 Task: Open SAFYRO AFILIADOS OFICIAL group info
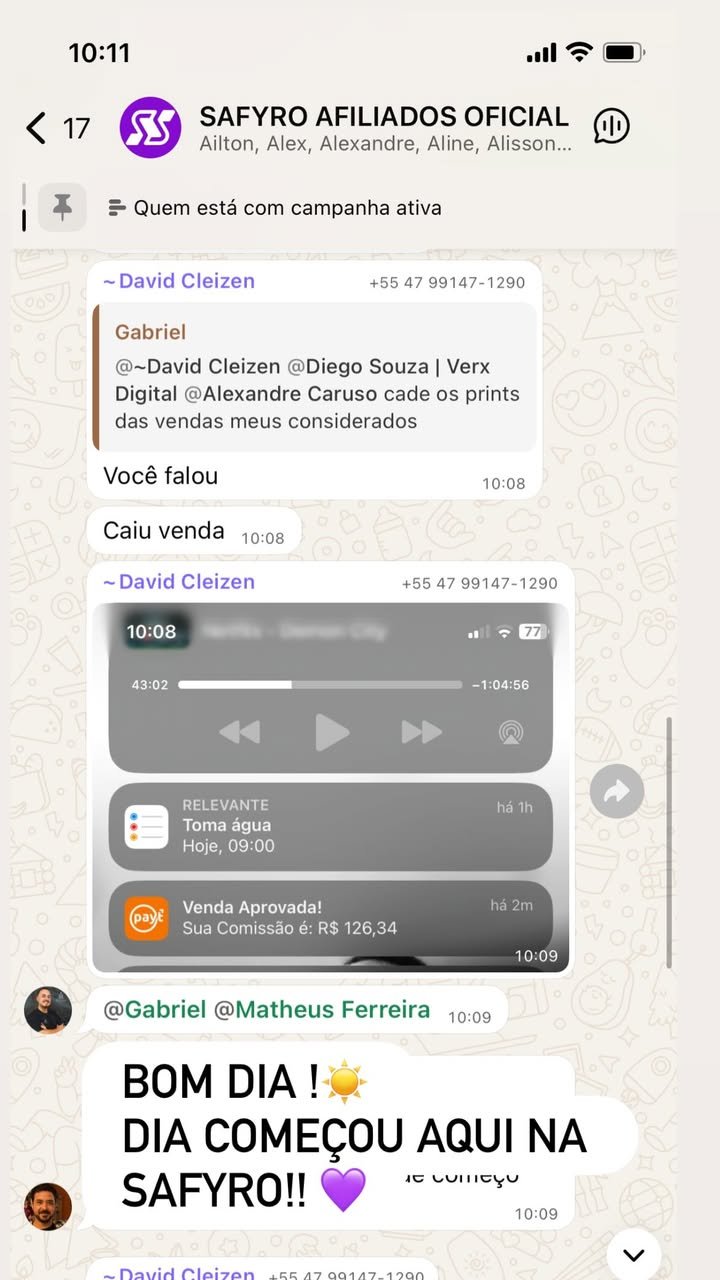(x=384, y=128)
